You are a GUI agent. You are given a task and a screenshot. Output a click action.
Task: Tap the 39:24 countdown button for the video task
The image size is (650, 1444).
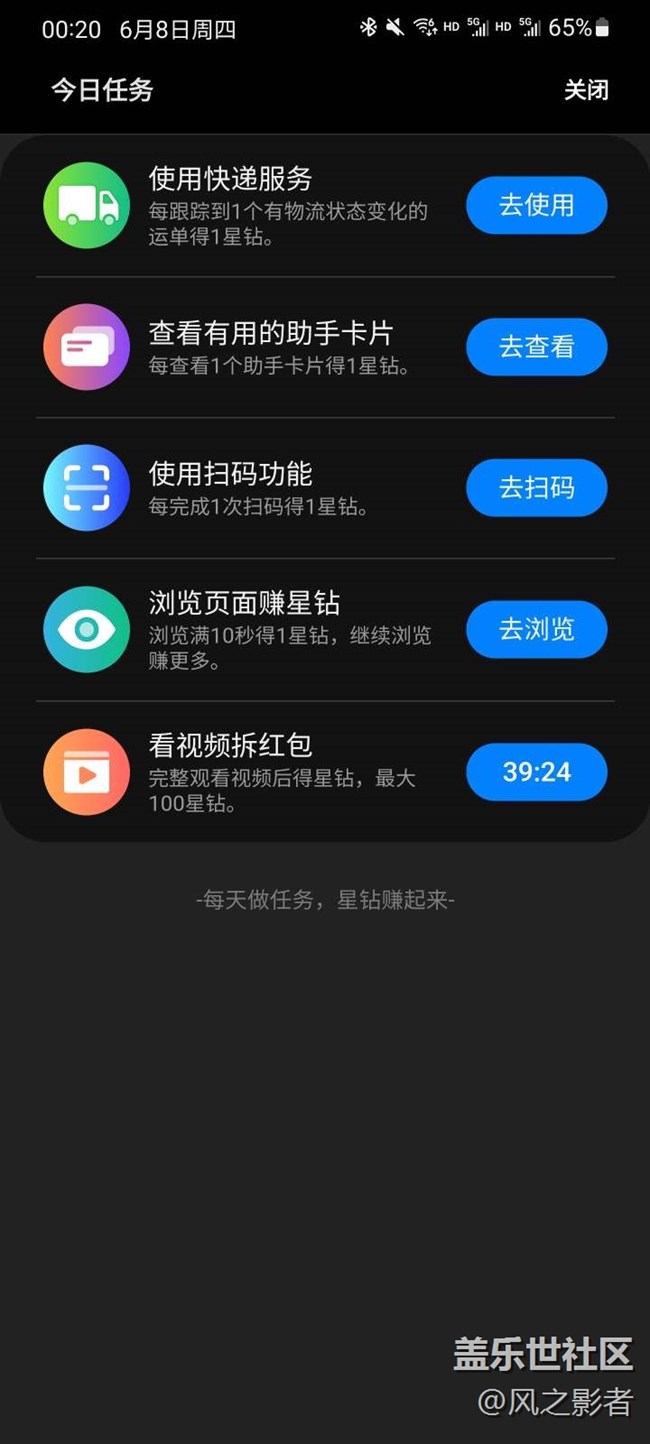pyautogui.click(x=537, y=772)
